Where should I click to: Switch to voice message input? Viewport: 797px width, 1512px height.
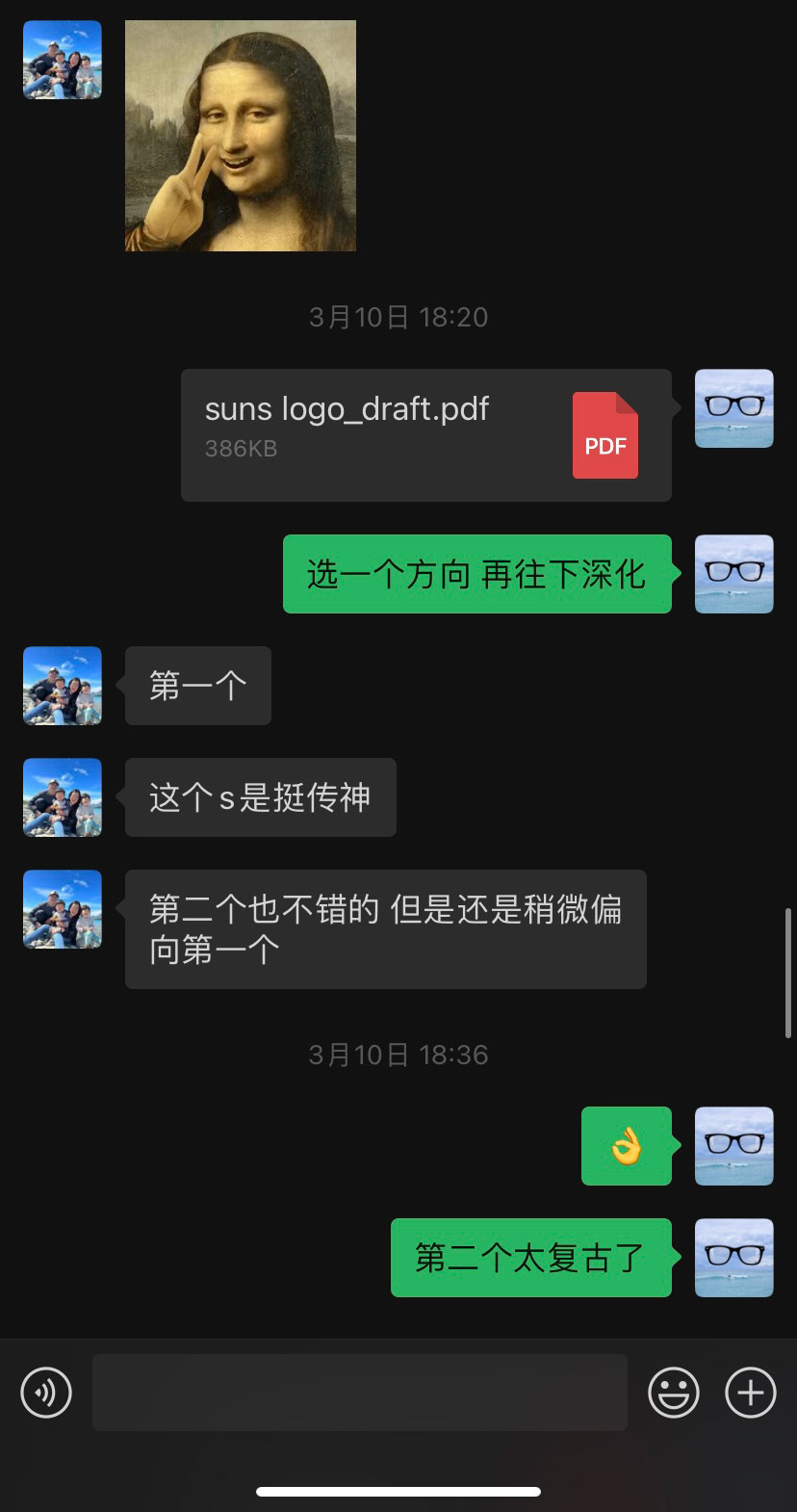pos(46,1392)
